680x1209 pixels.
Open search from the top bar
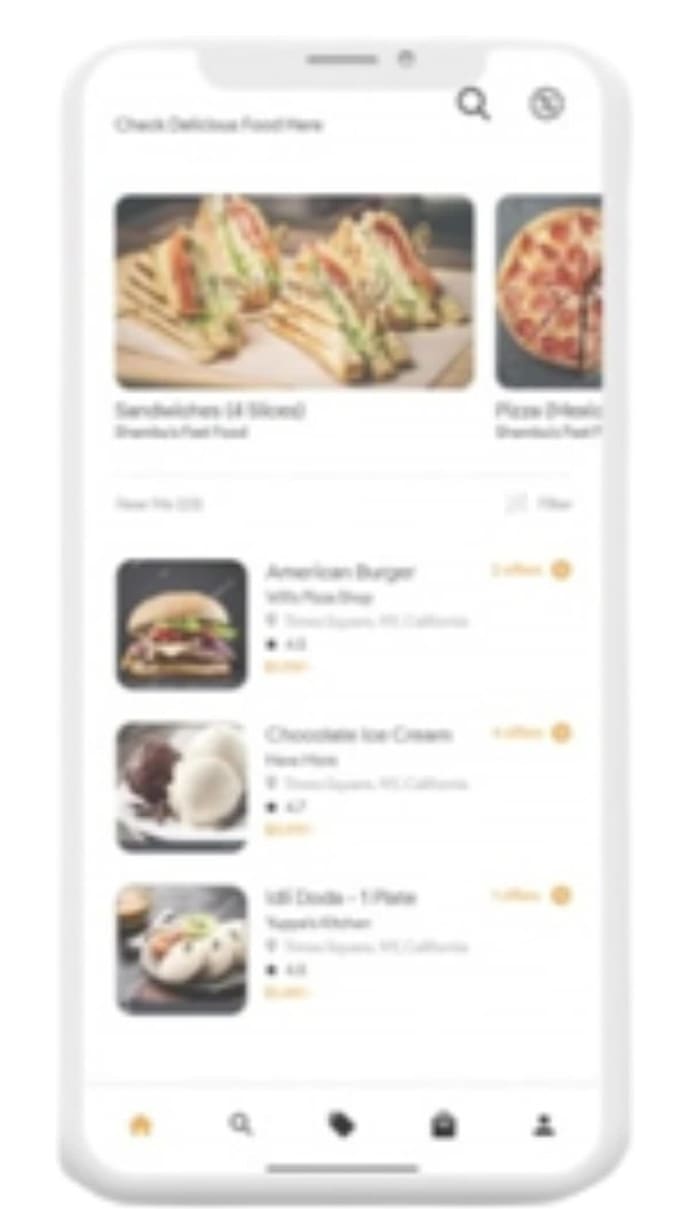(473, 104)
